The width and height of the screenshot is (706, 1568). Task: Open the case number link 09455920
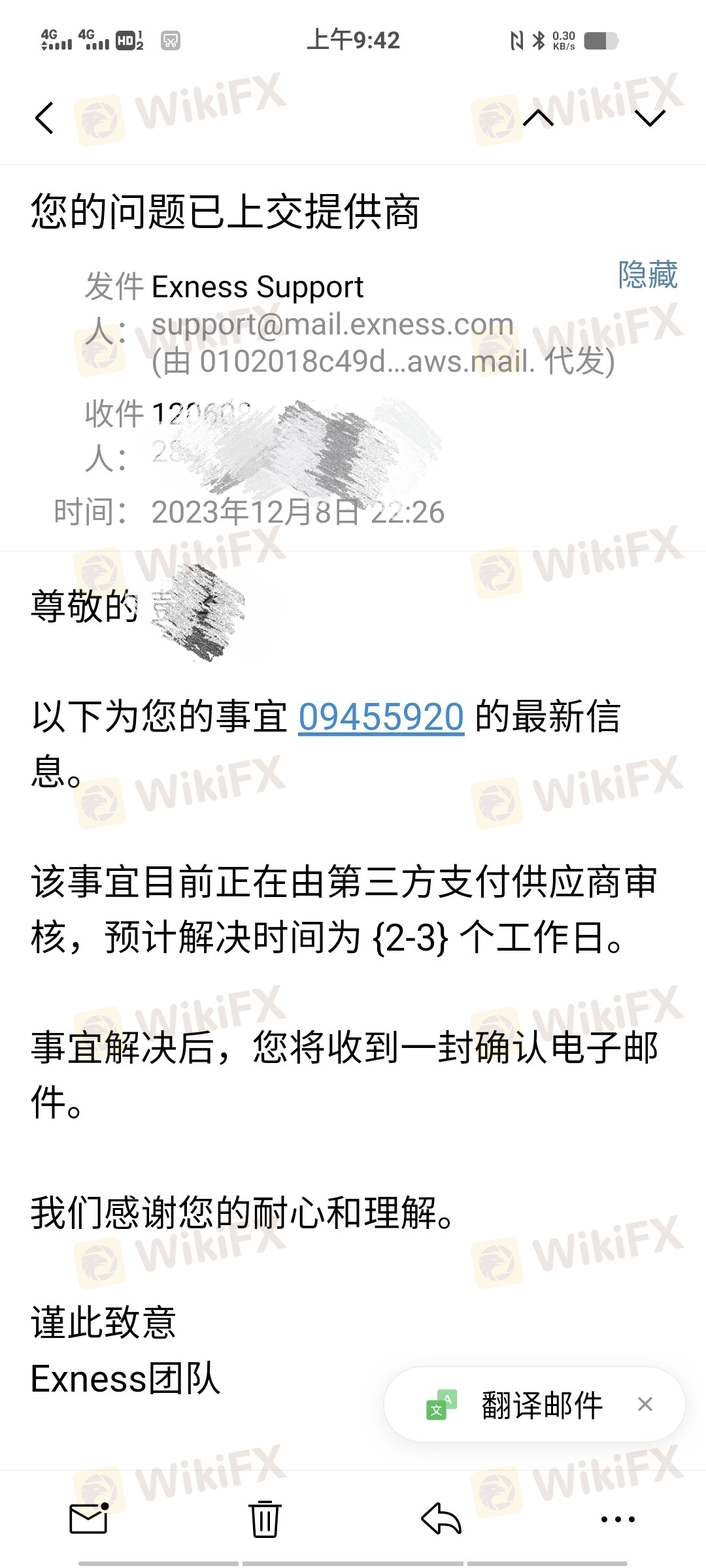point(381,717)
